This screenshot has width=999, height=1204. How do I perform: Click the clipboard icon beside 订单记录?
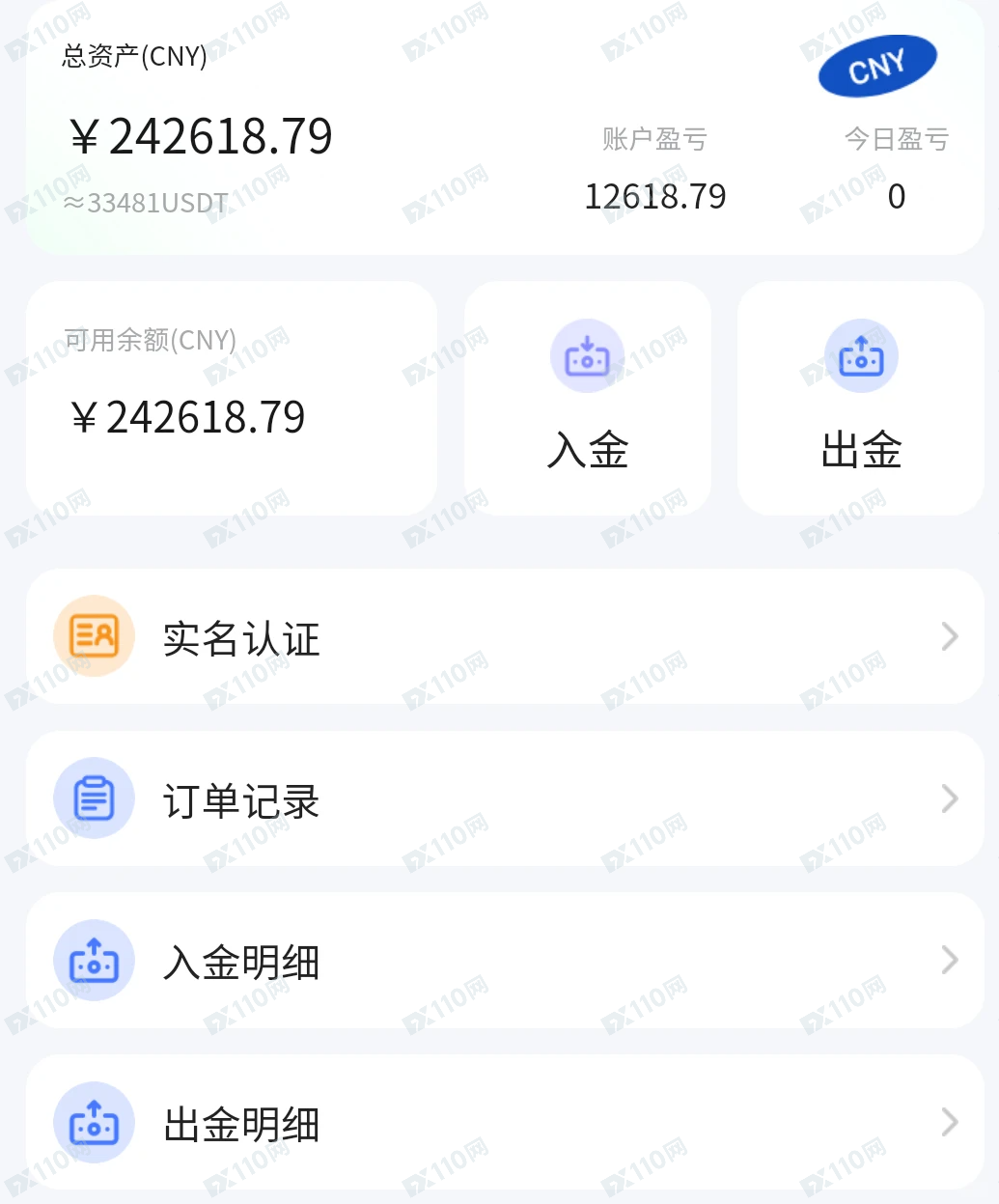pos(94,798)
